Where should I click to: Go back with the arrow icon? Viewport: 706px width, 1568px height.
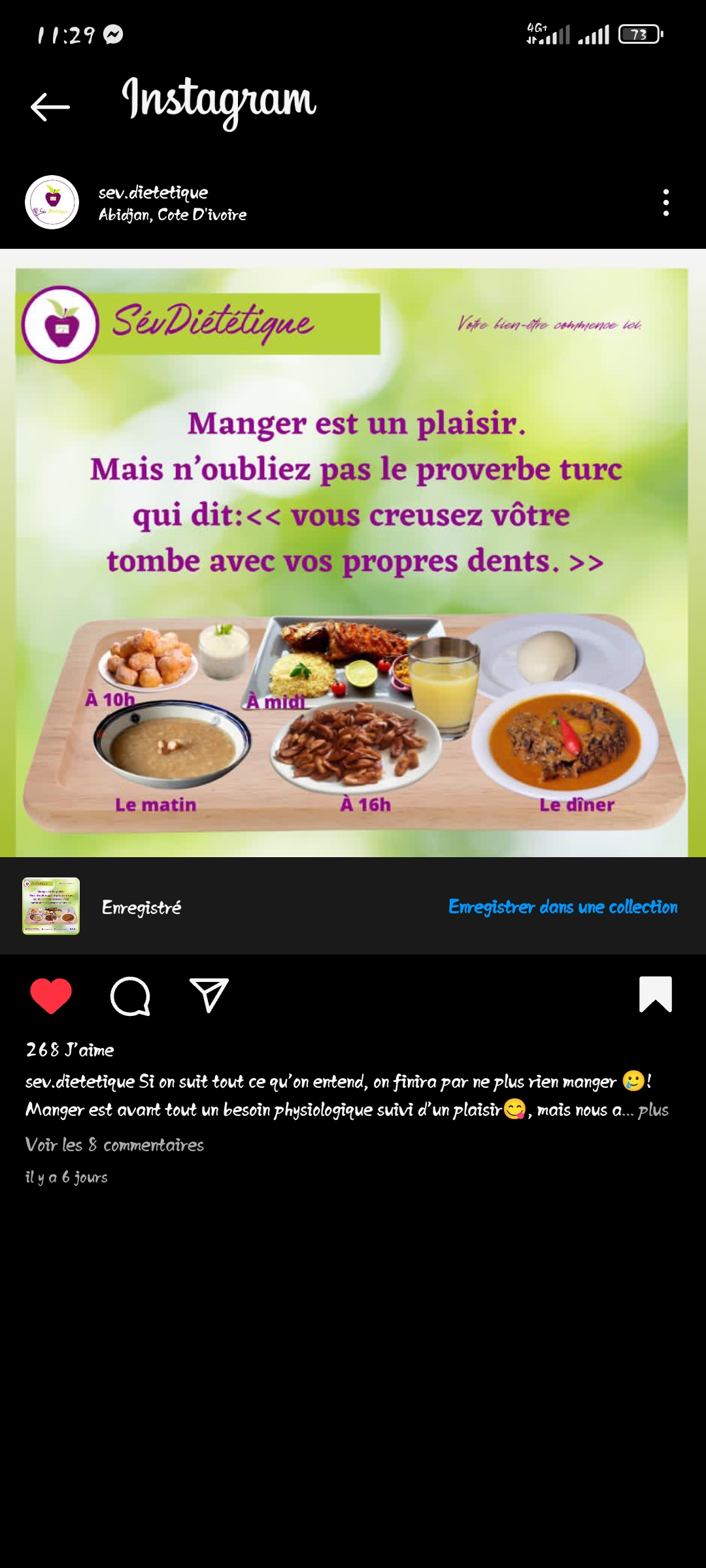coord(50,107)
